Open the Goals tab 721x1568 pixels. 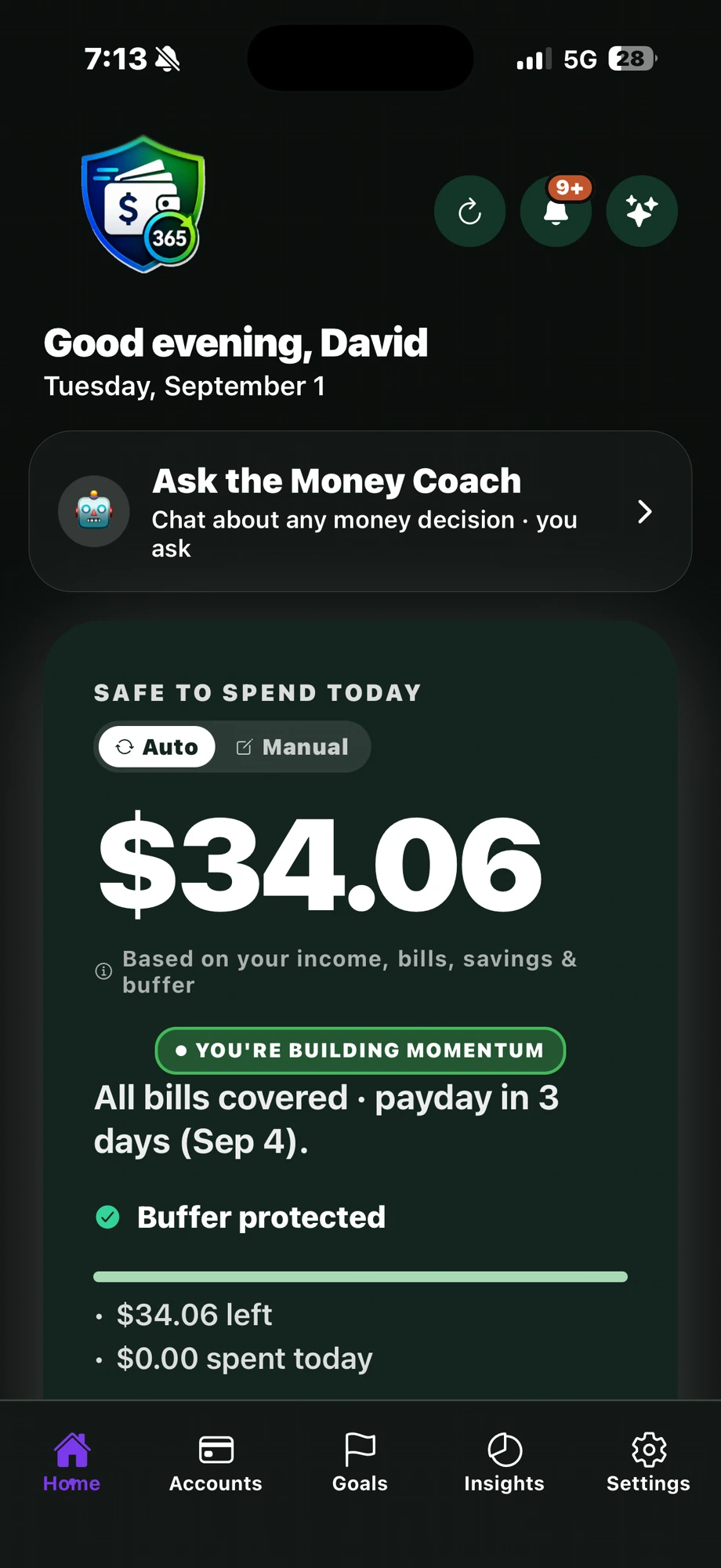(360, 1462)
